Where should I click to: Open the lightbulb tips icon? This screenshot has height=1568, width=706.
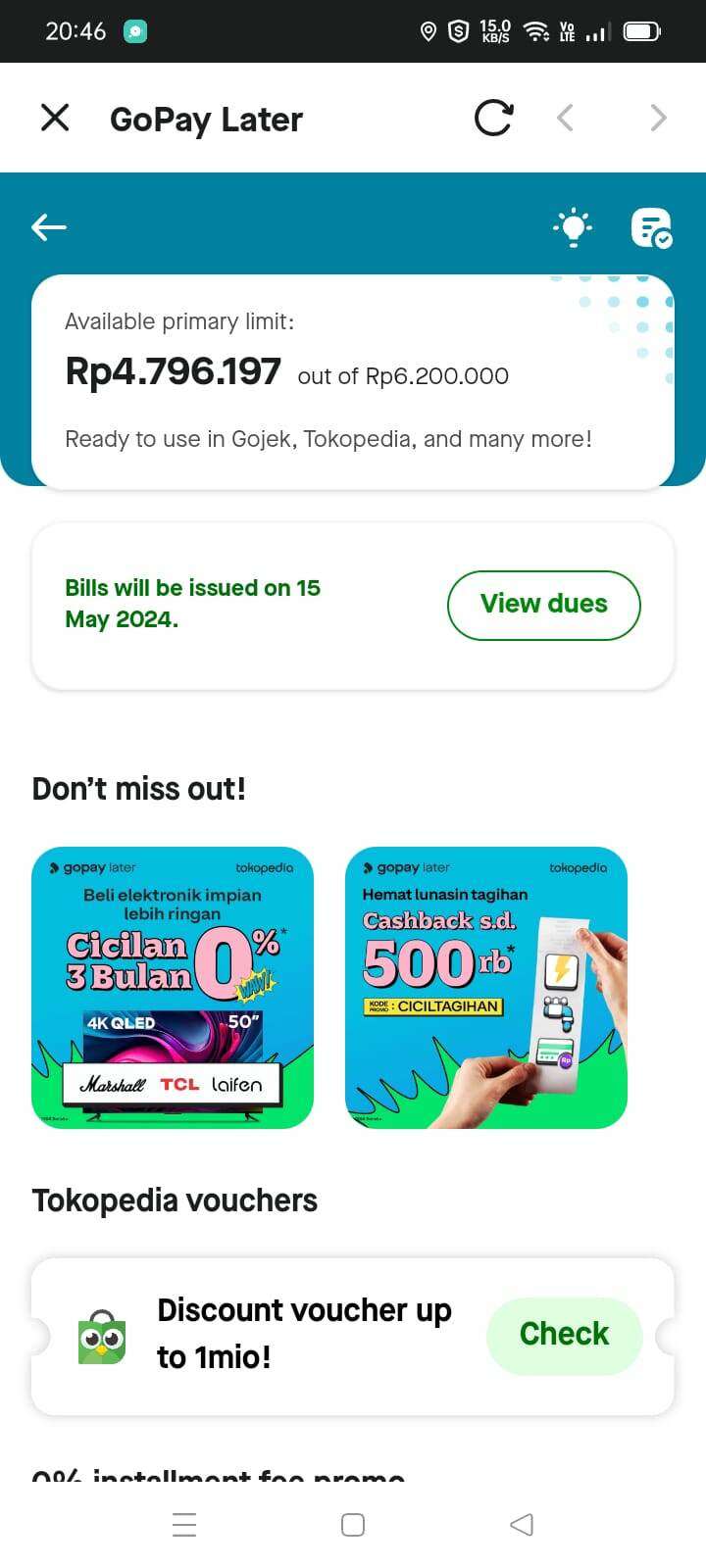(573, 227)
